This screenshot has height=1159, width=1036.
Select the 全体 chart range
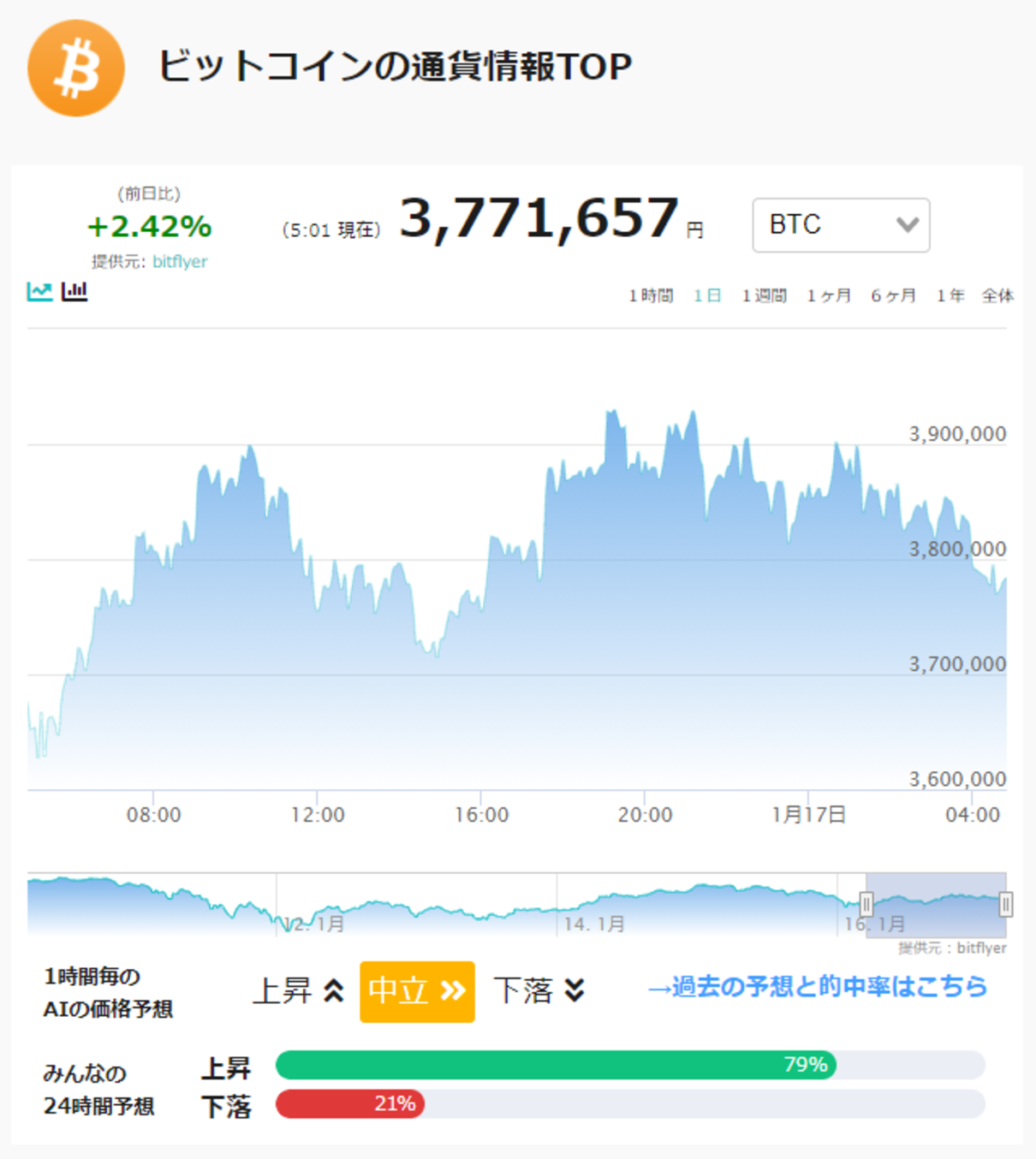(997, 296)
